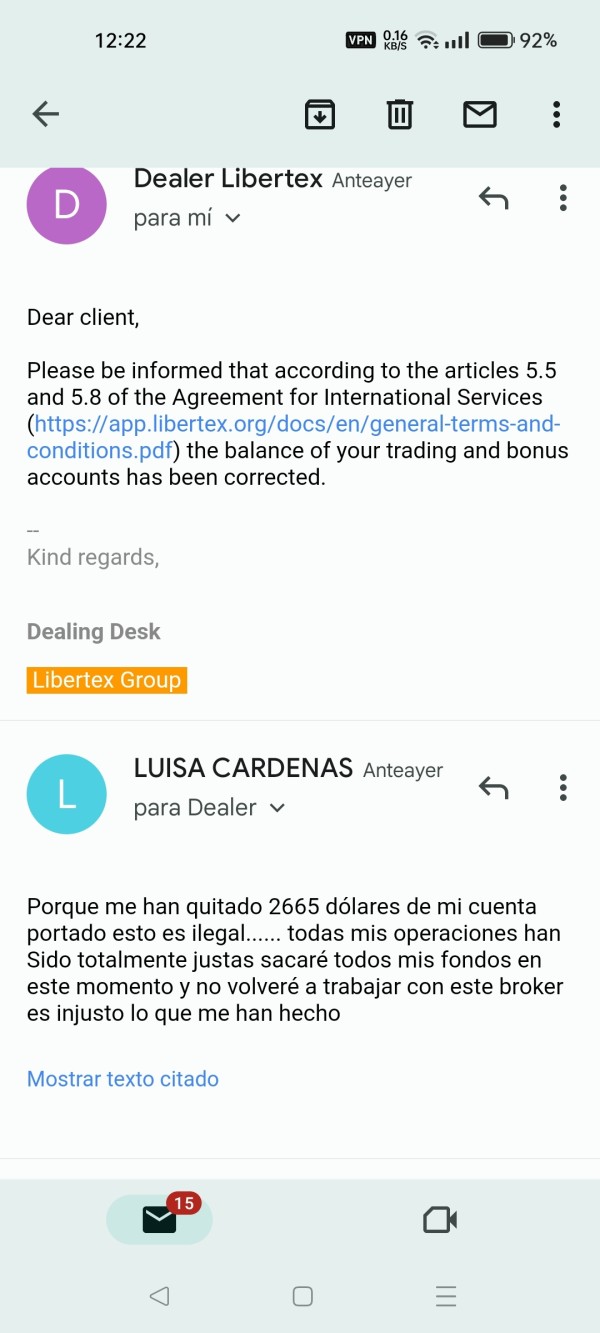Tap the system home button

(x=303, y=1296)
